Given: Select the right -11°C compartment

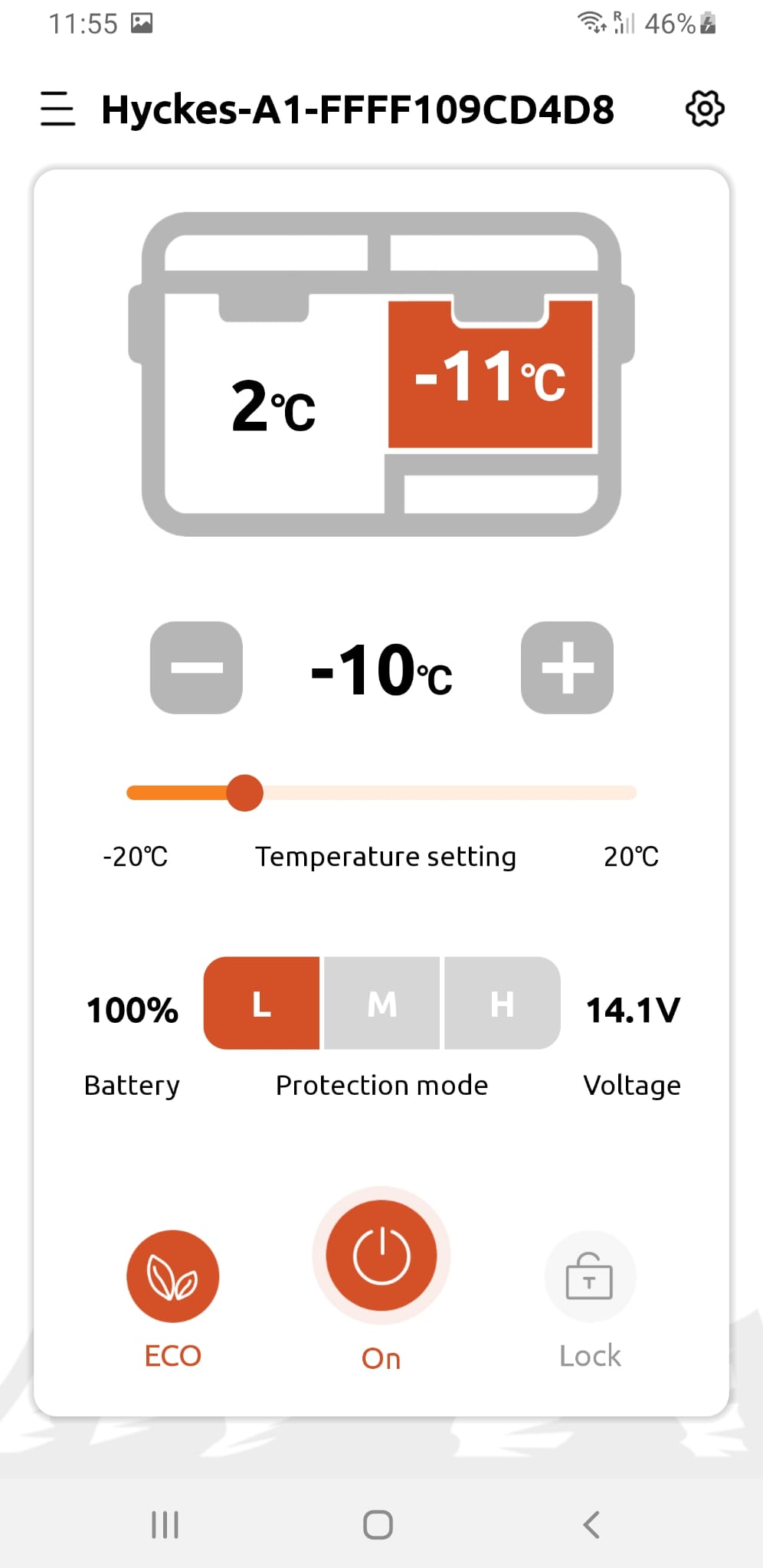Looking at the screenshot, I should (x=490, y=377).
